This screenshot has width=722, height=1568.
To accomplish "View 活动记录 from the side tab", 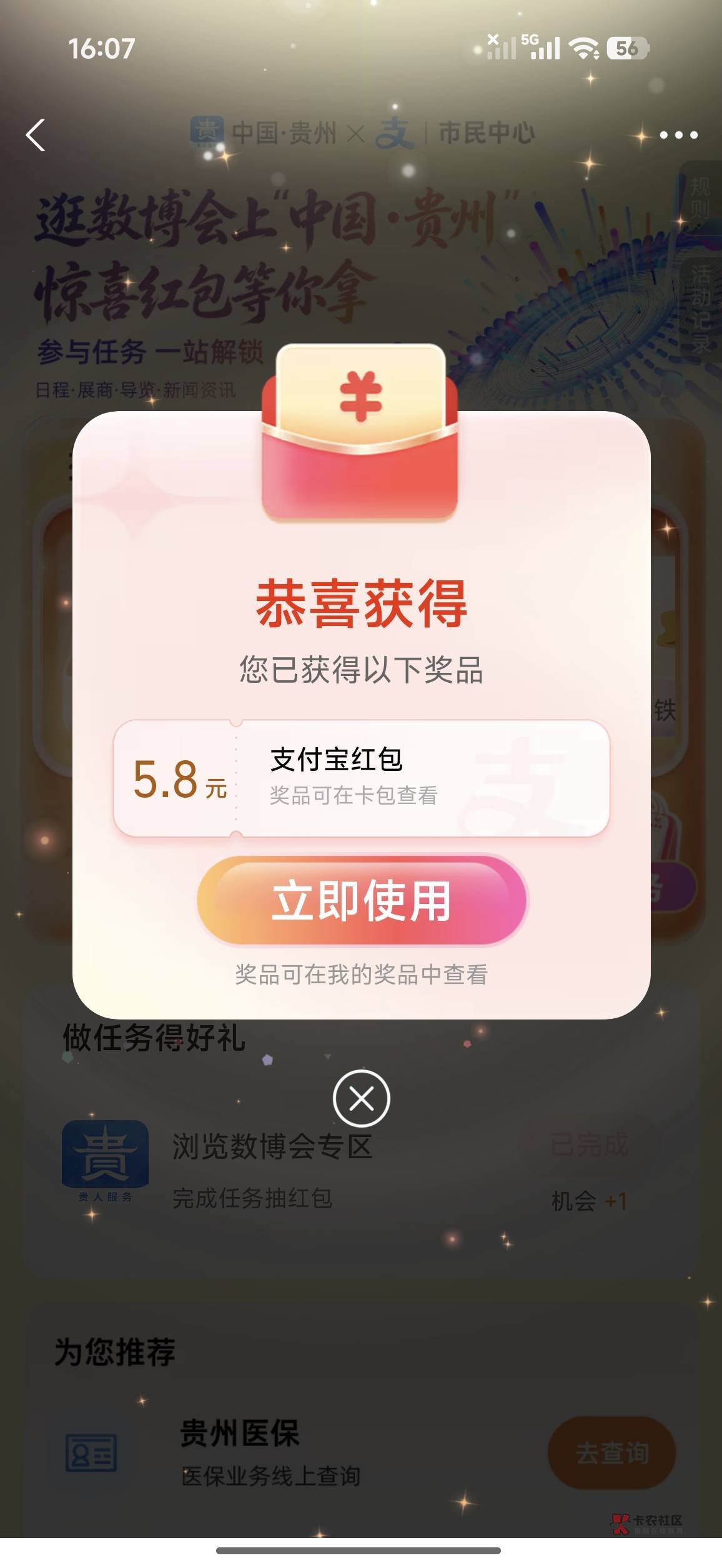I will point(700,309).
